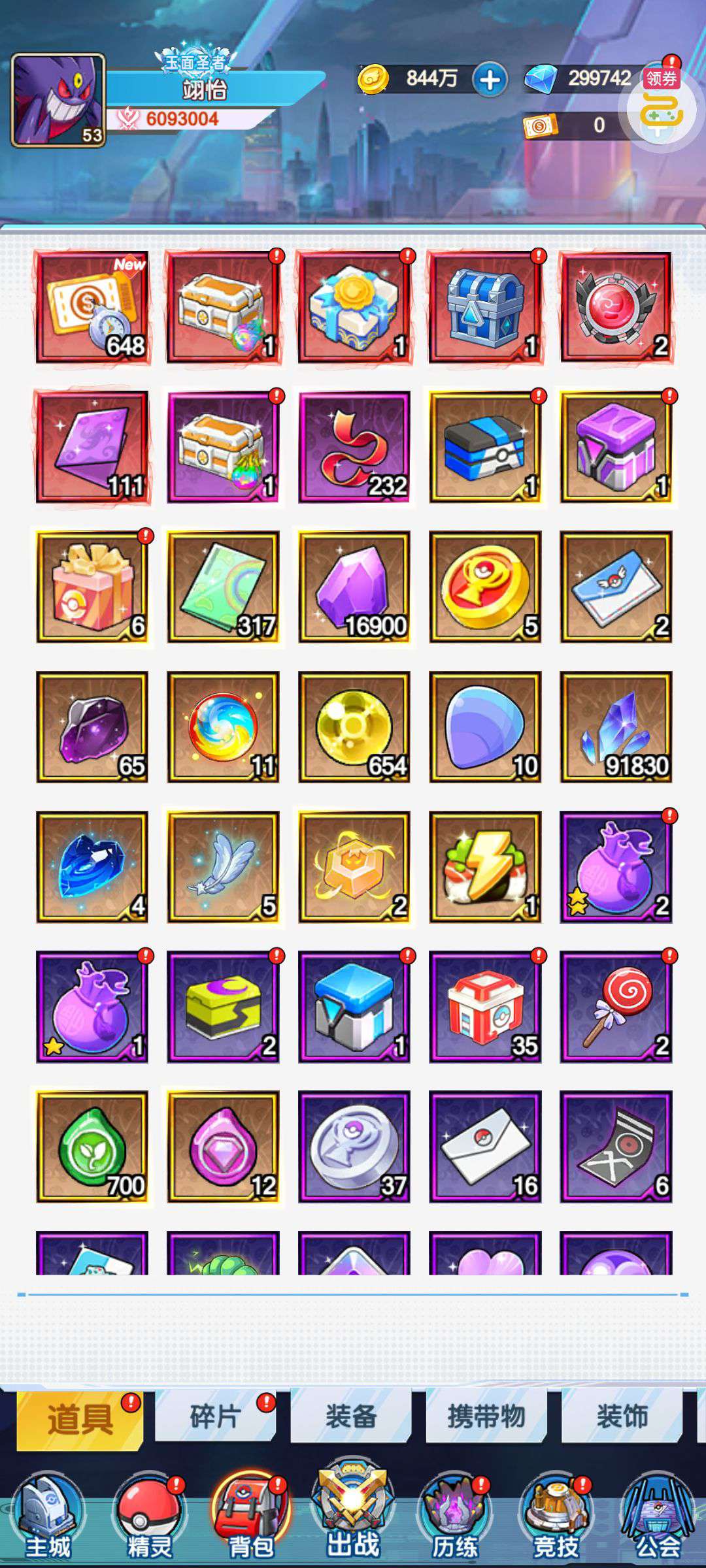Select the red ribbon item with 232

pyautogui.click(x=354, y=447)
